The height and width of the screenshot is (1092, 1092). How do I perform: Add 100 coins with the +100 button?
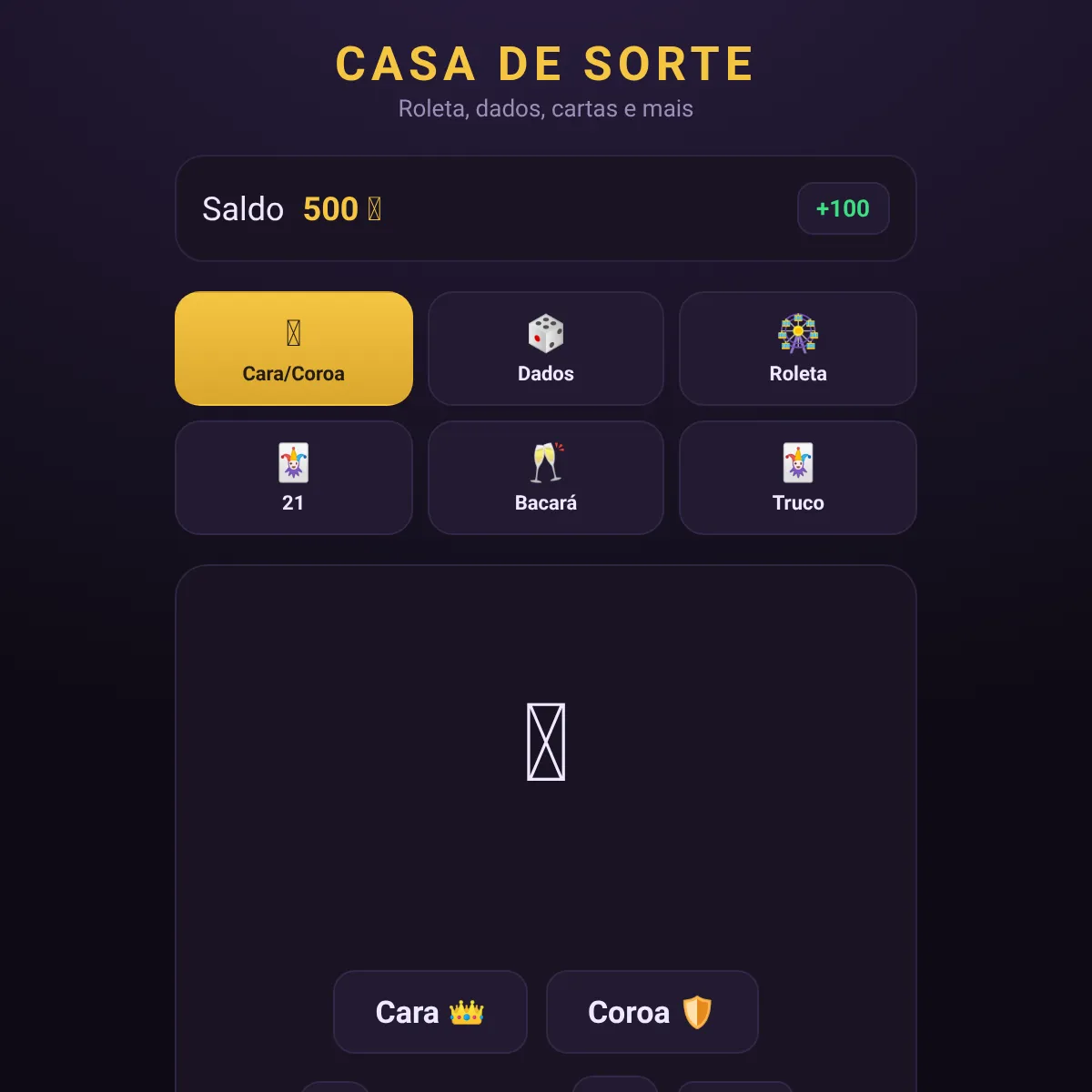[x=843, y=208]
